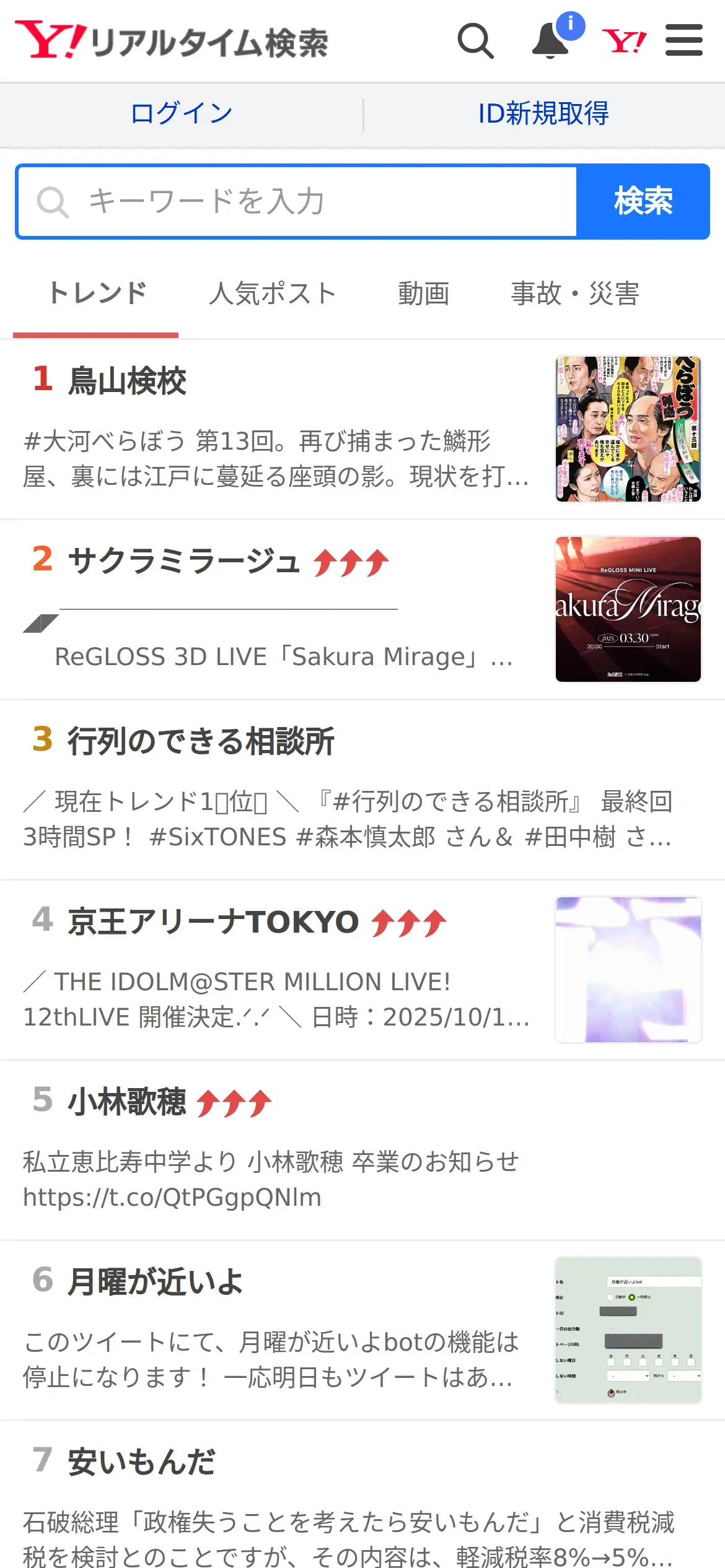
Task: Open the search magnifier icon in header
Action: coord(475,41)
